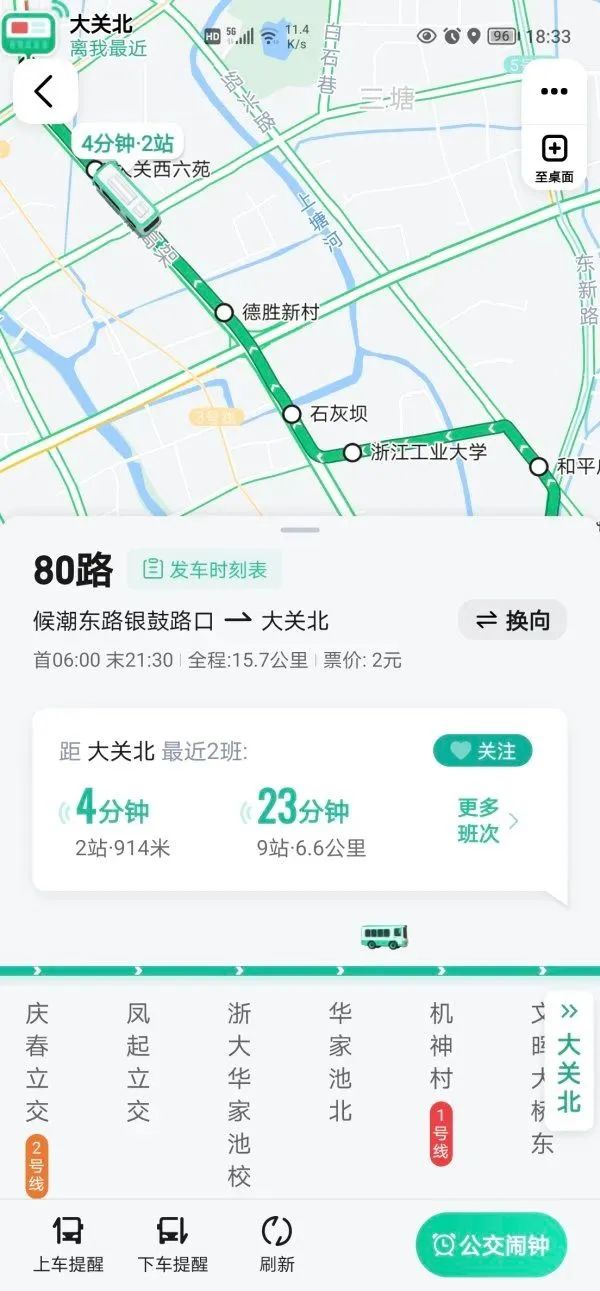View 更多班次 for more departures
The width and height of the screenshot is (600, 1291).
(488, 821)
